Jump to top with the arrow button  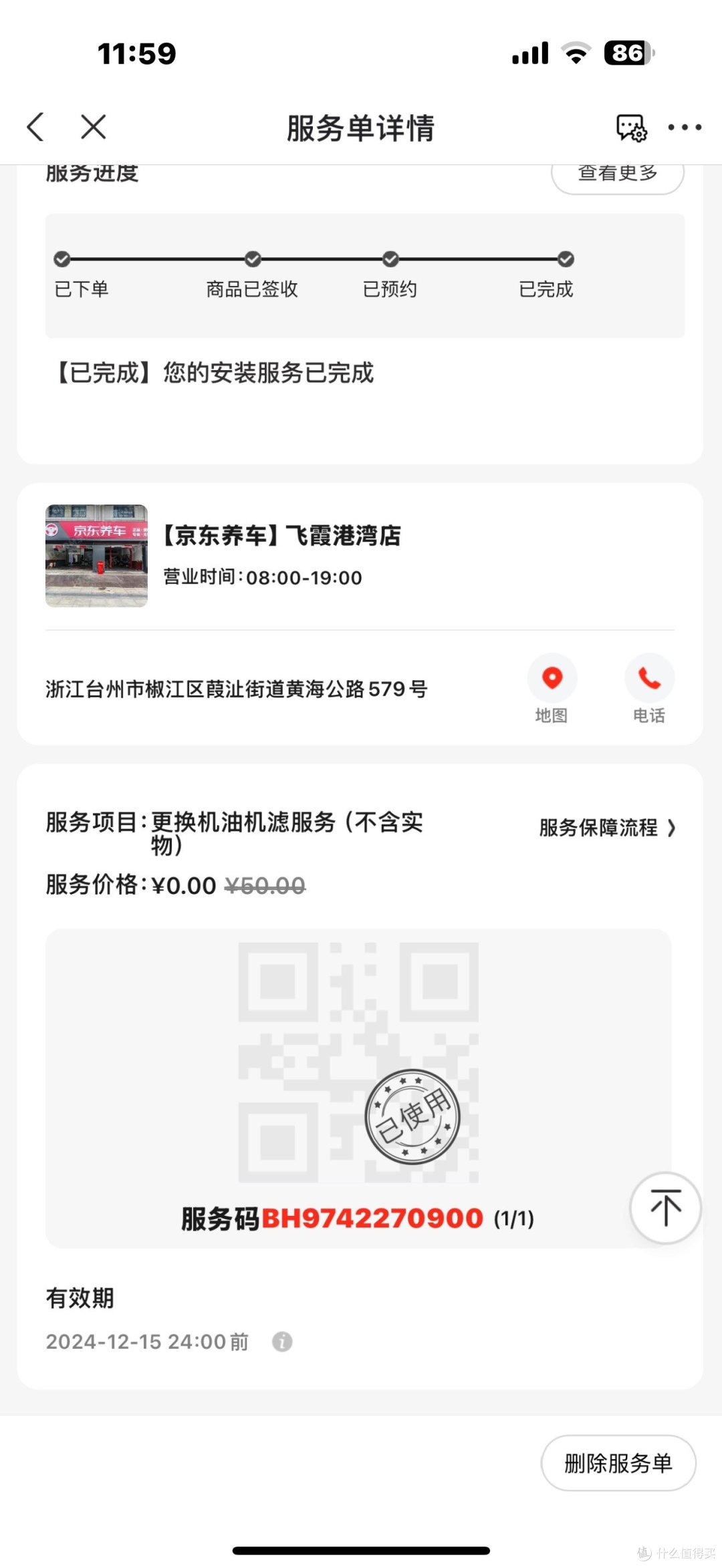coord(666,1208)
